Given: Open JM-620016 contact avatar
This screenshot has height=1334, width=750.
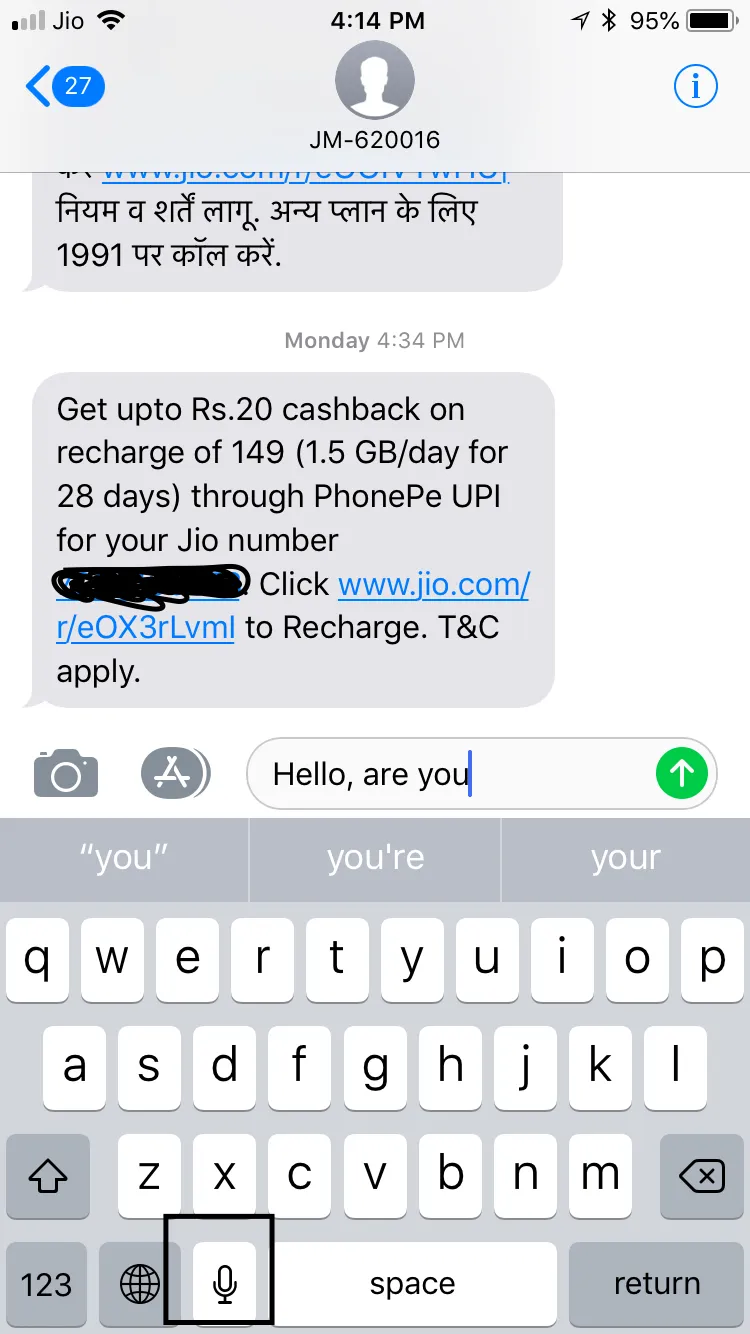Looking at the screenshot, I should tap(374, 82).
